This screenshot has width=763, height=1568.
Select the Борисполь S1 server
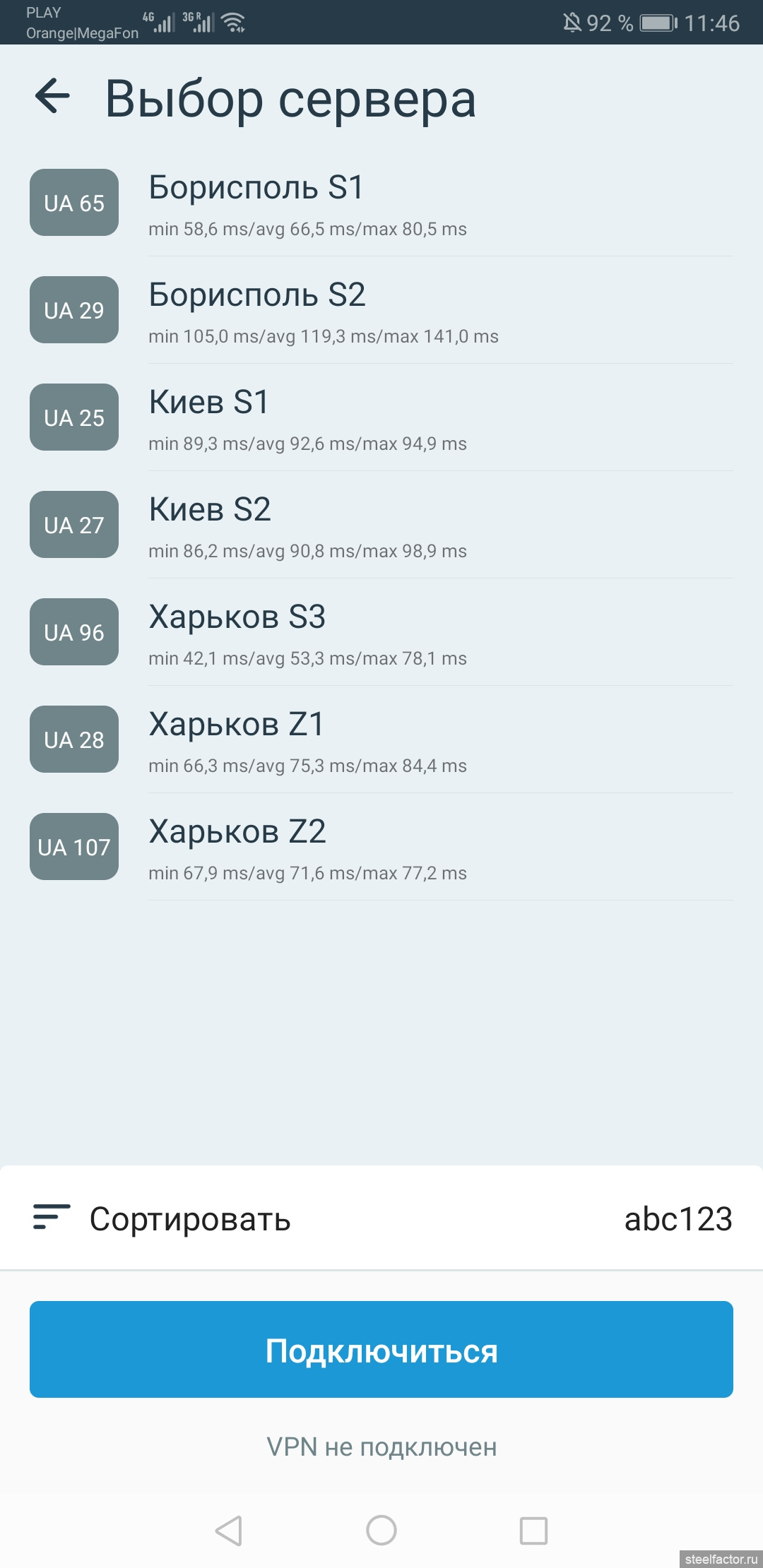pyautogui.click(x=381, y=203)
